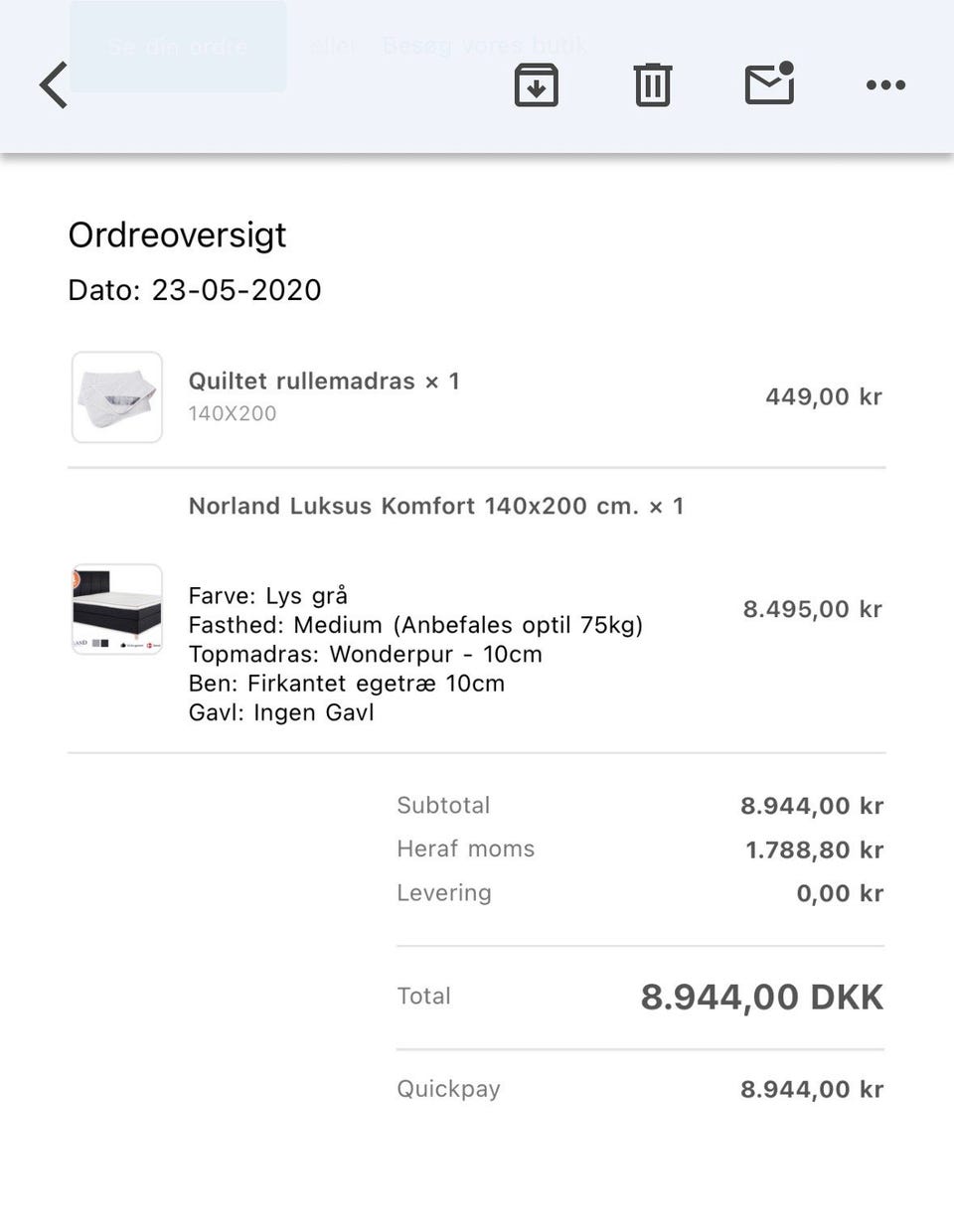Go back to the inbox

[55, 84]
